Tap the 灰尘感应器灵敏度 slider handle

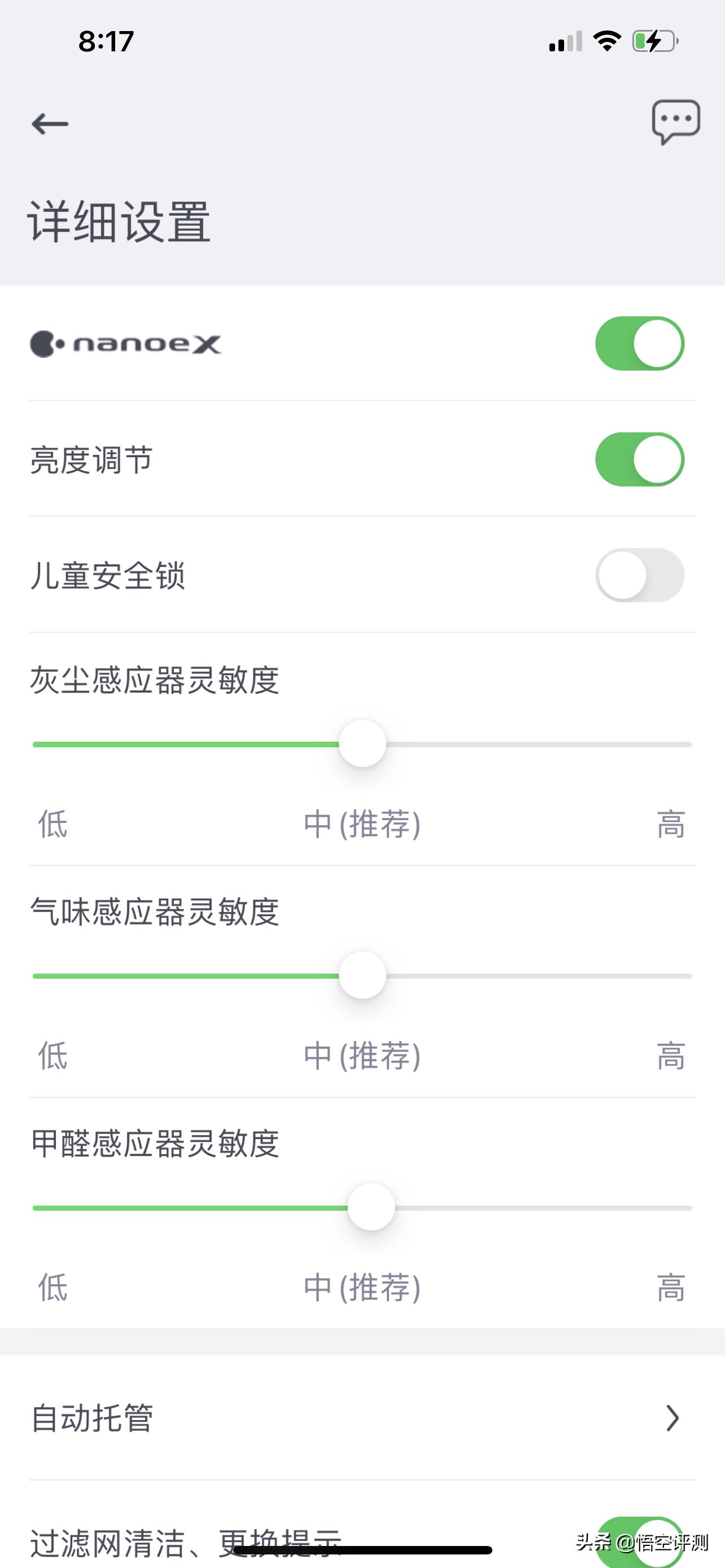click(362, 744)
